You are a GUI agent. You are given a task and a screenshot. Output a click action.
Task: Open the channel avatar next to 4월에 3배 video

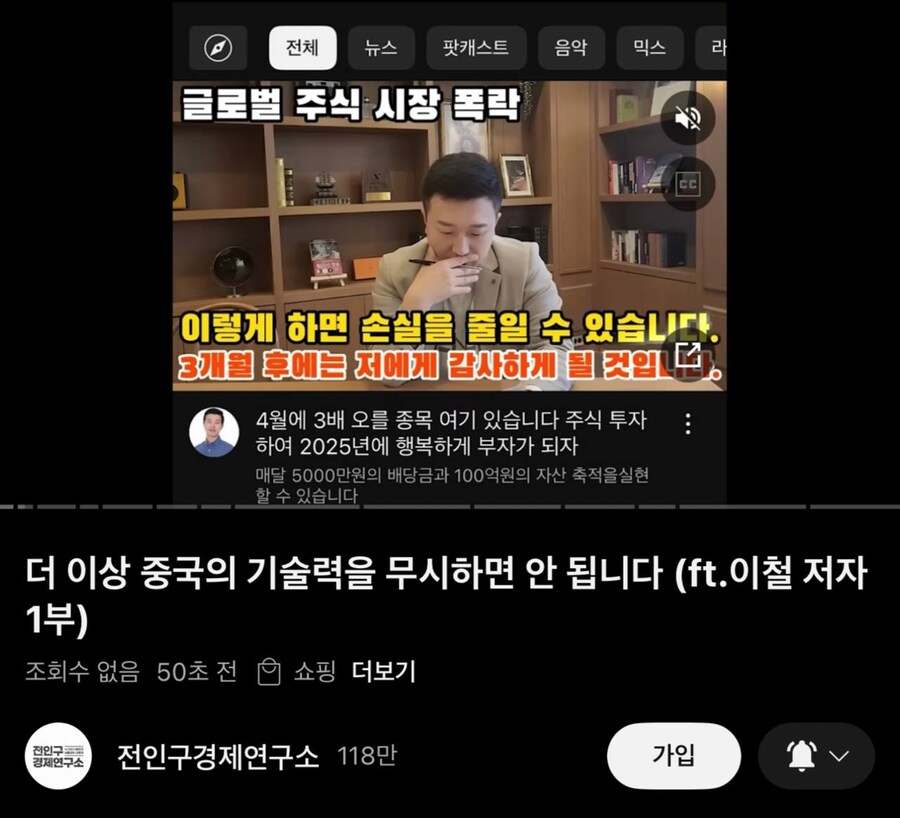(214, 432)
